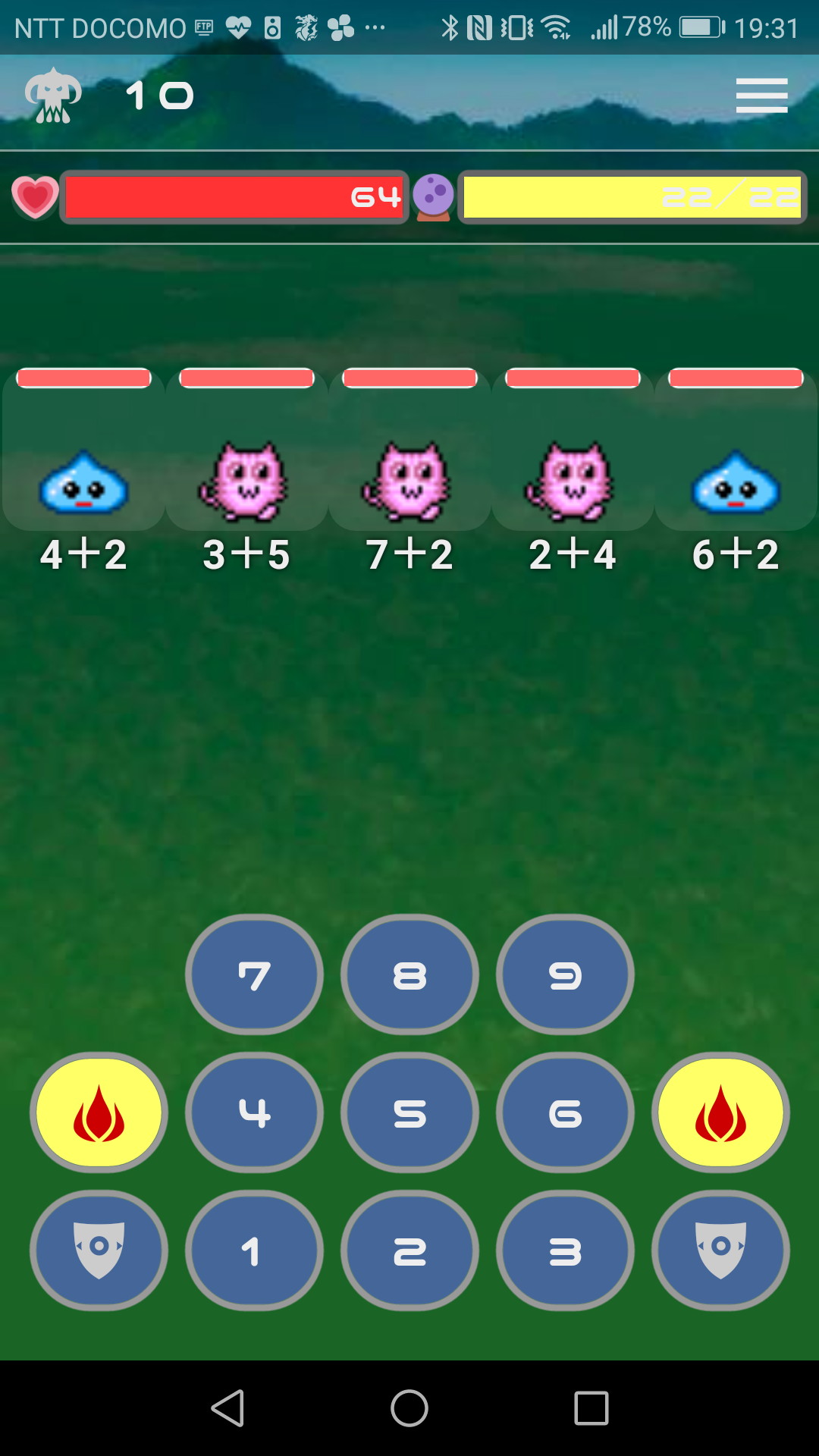Cast fire spell with the left flame button
Screen dimensions: 819x1456
[99, 1112]
